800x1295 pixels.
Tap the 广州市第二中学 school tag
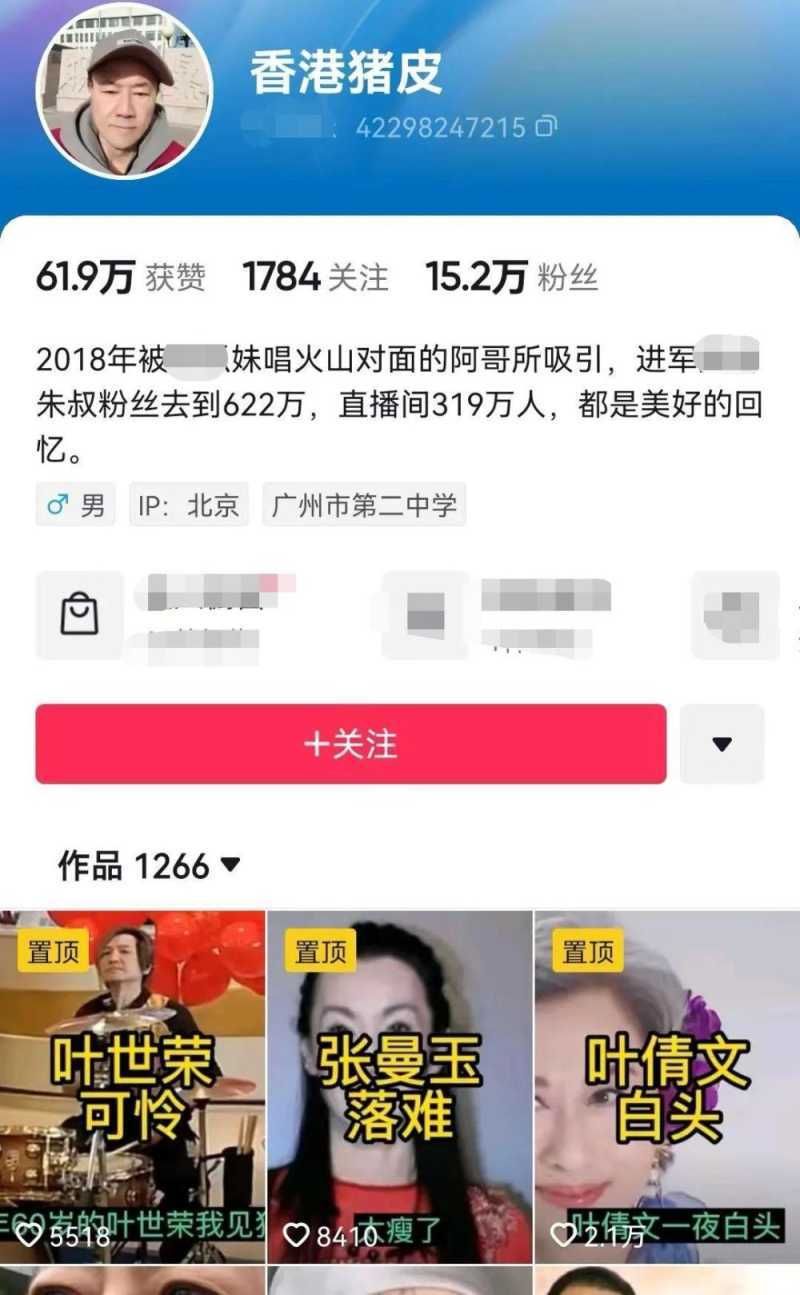click(x=364, y=505)
